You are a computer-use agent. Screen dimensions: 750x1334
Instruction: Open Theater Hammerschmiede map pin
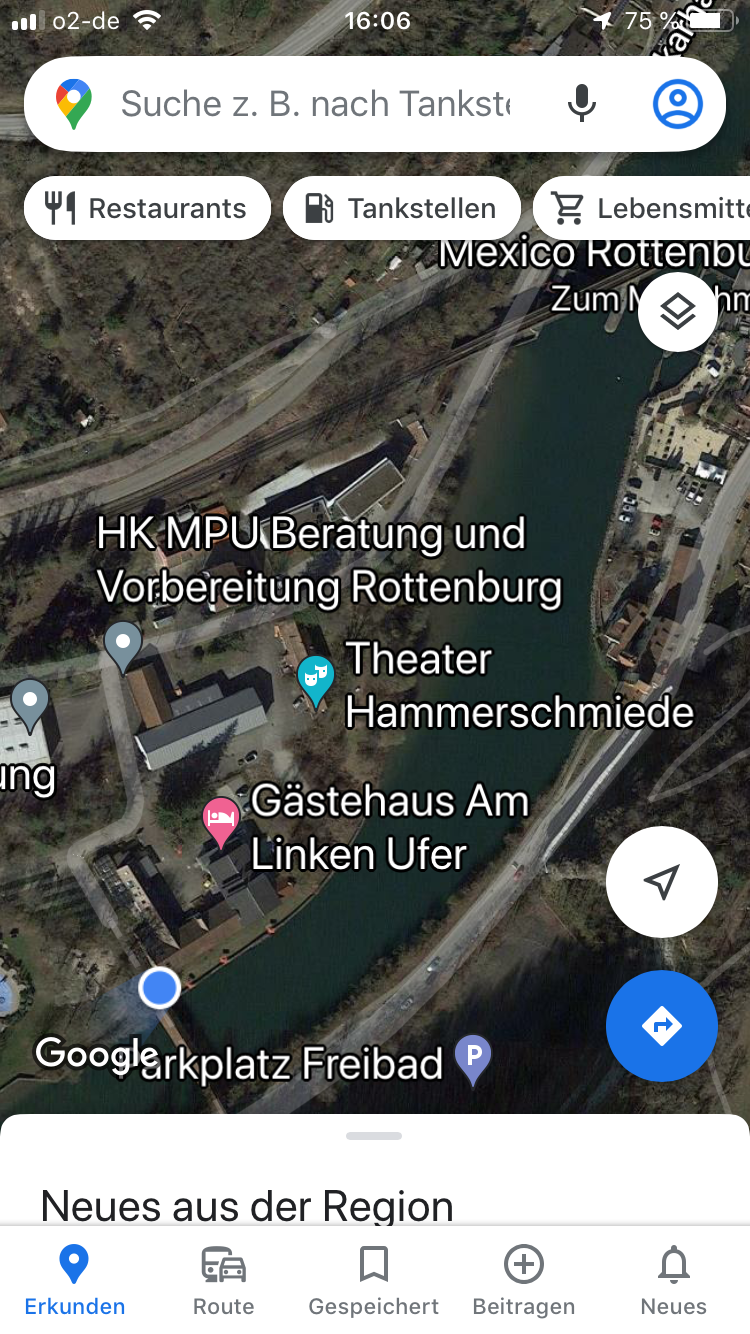pyautogui.click(x=316, y=682)
